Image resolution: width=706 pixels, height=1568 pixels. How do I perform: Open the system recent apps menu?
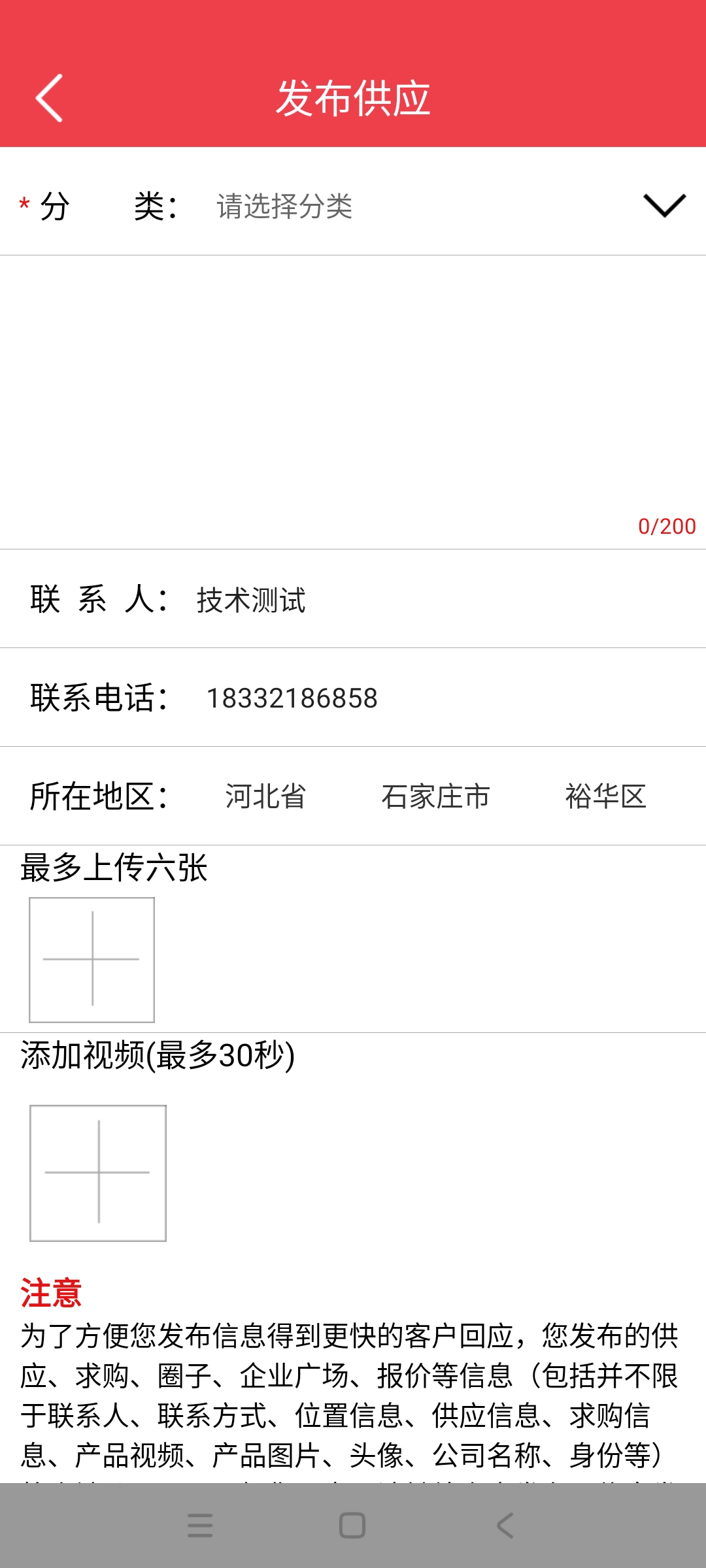pyautogui.click(x=200, y=1526)
